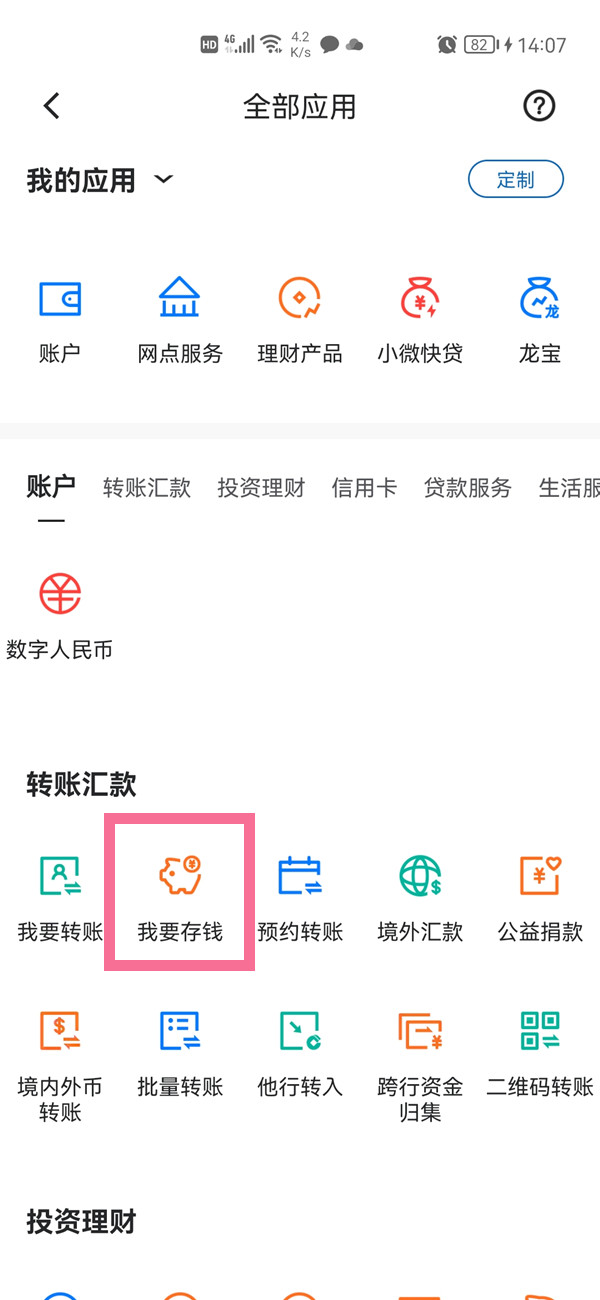
Task: Tap the 定制 button
Action: click(x=516, y=180)
